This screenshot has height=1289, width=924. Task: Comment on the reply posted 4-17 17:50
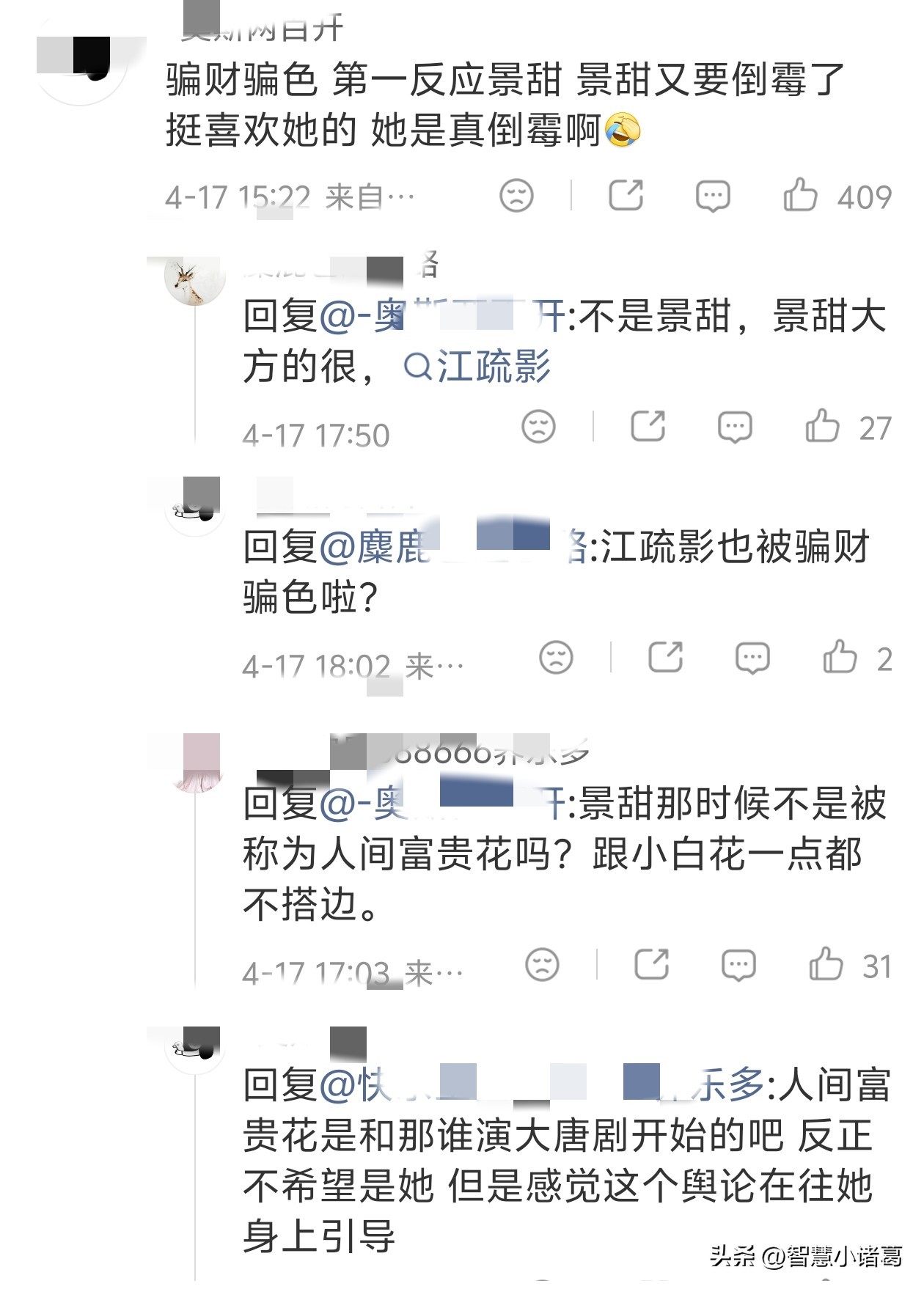(x=735, y=427)
